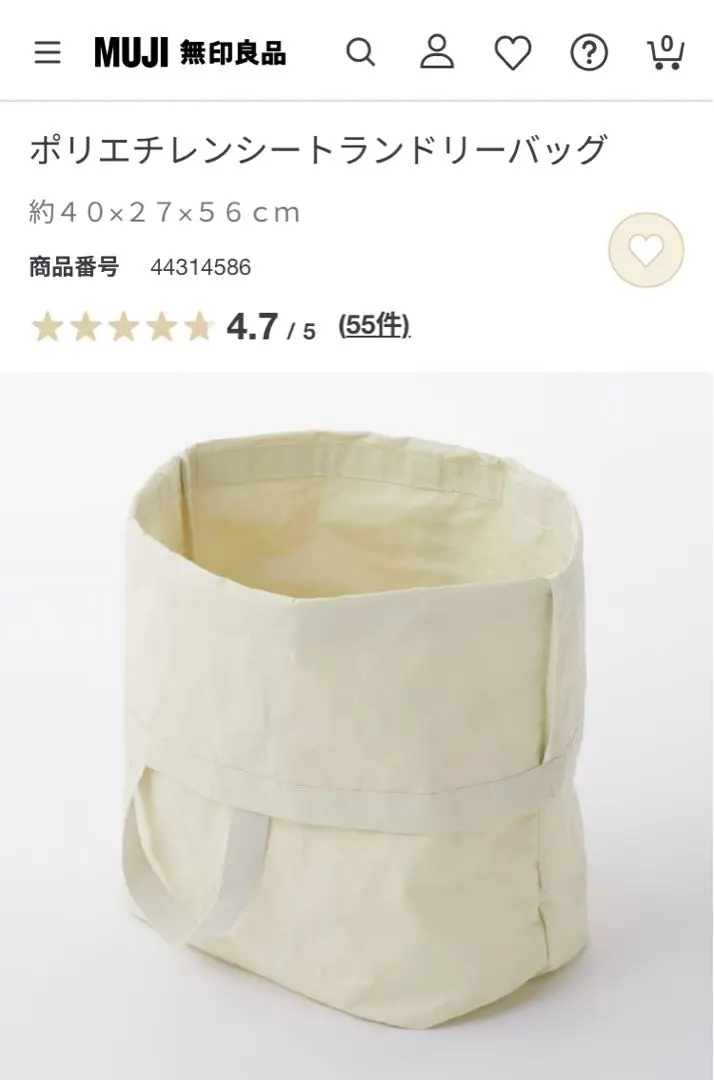
Task: Go to the MUJI home logo
Action: click(190, 52)
